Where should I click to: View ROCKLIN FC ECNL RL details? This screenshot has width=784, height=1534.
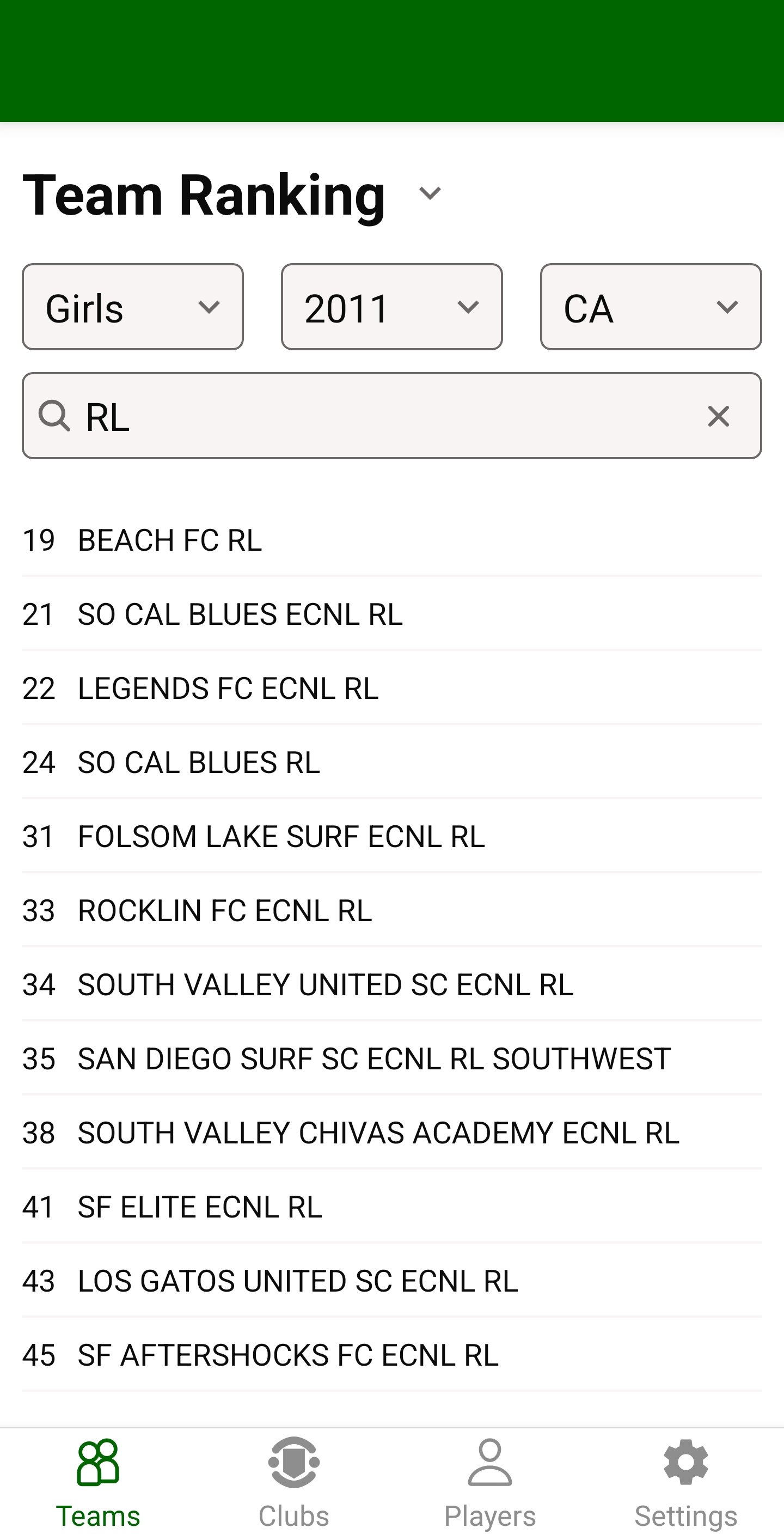click(x=391, y=910)
